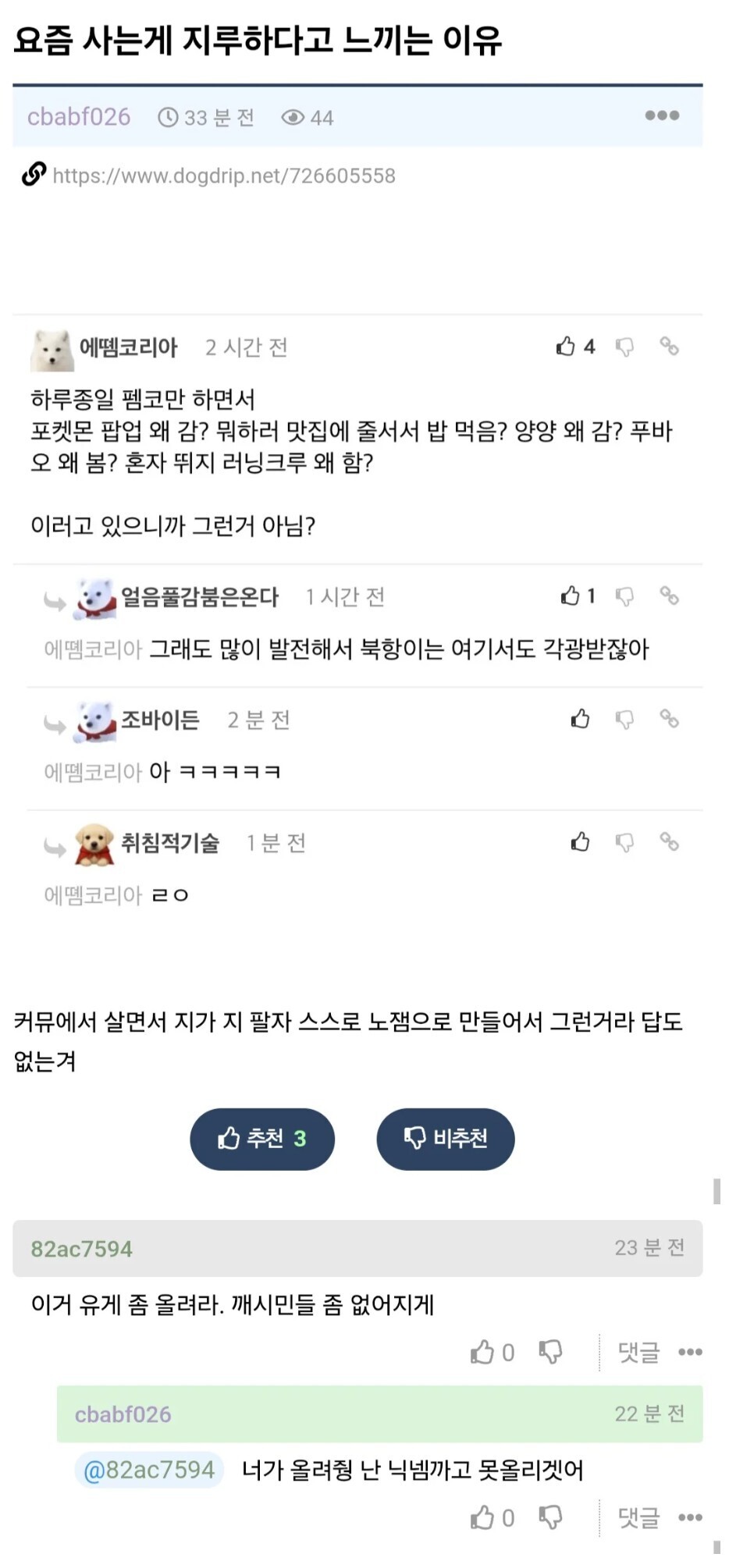The height and width of the screenshot is (1568, 729).
Task: Tap 댓글 under cbabf026's reply
Action: click(x=638, y=1518)
